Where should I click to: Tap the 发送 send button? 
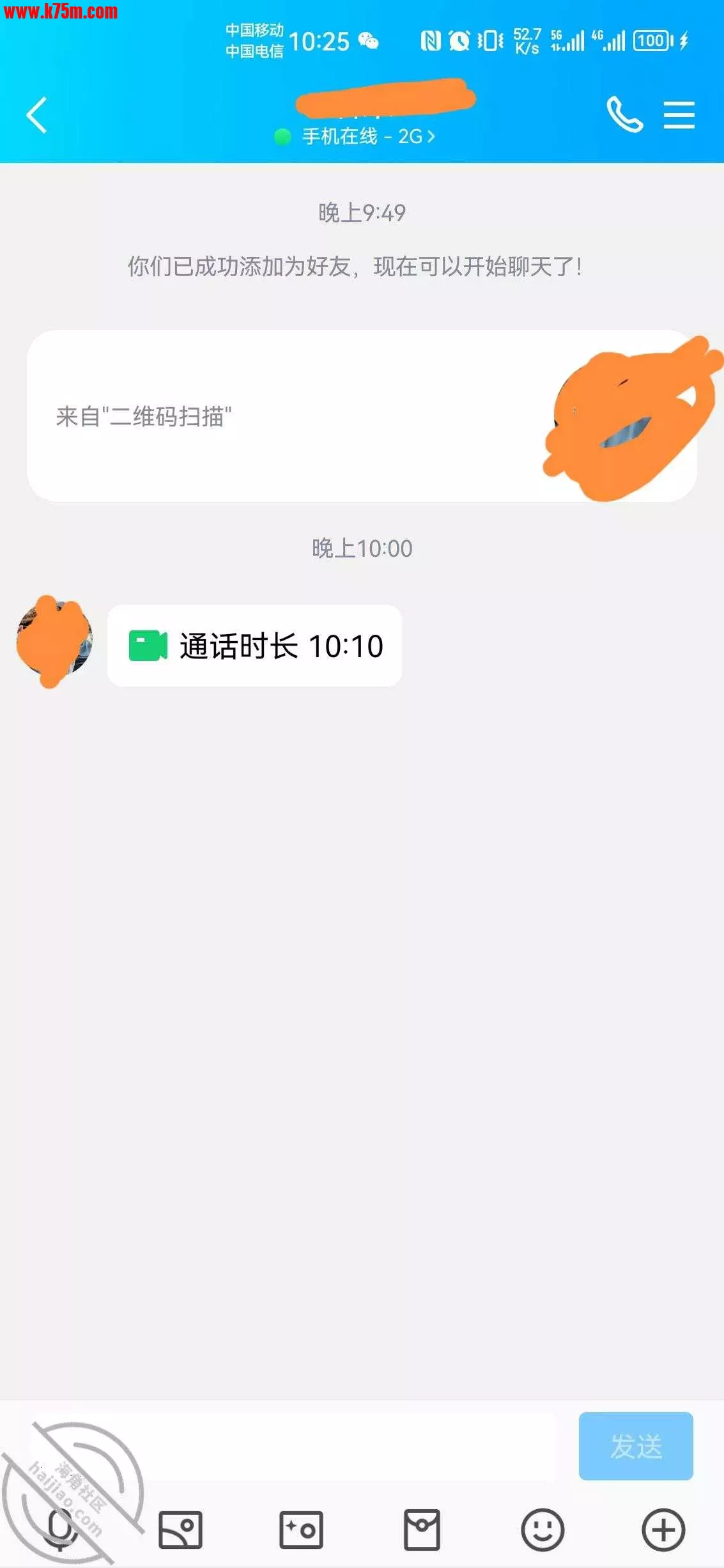coord(635,1447)
